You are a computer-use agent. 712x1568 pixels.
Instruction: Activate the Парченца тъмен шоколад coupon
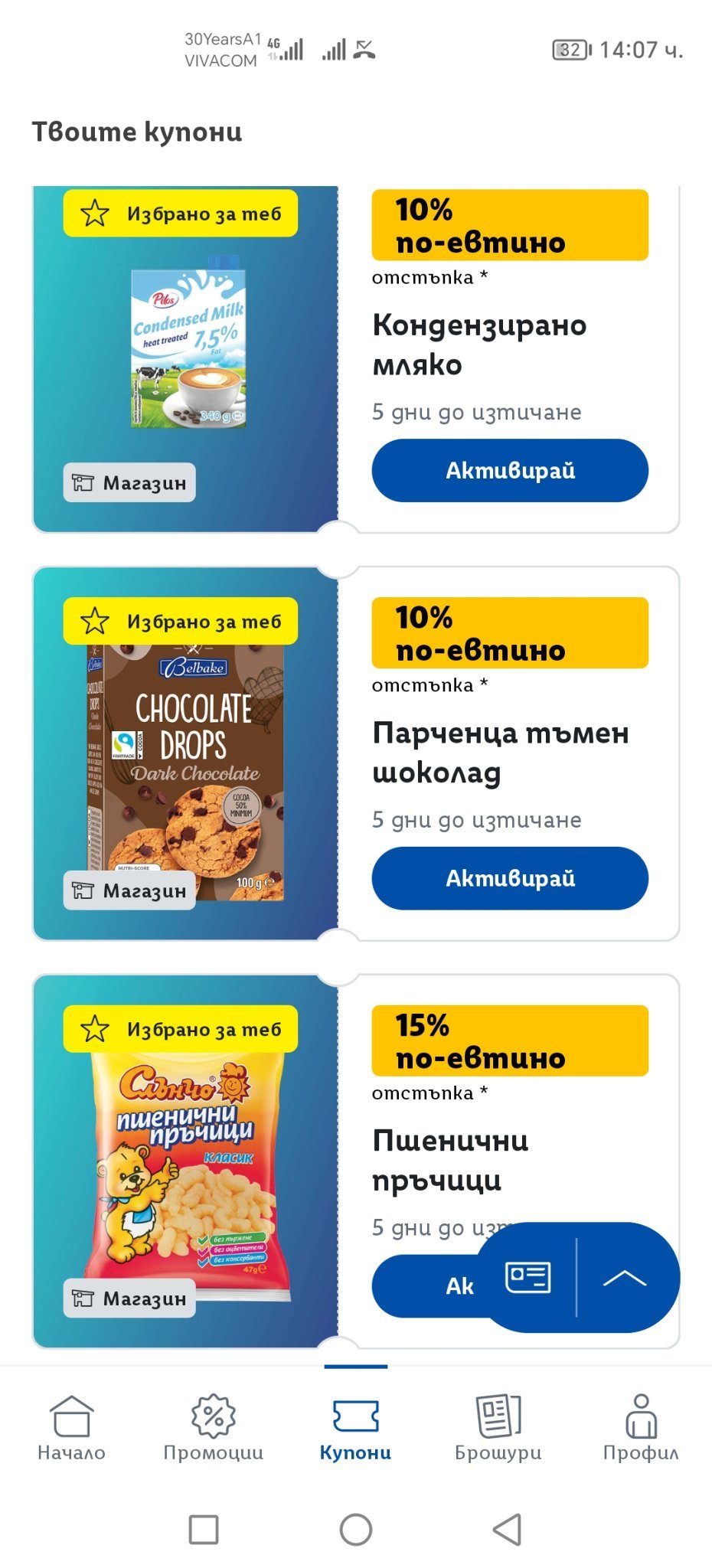(x=510, y=878)
